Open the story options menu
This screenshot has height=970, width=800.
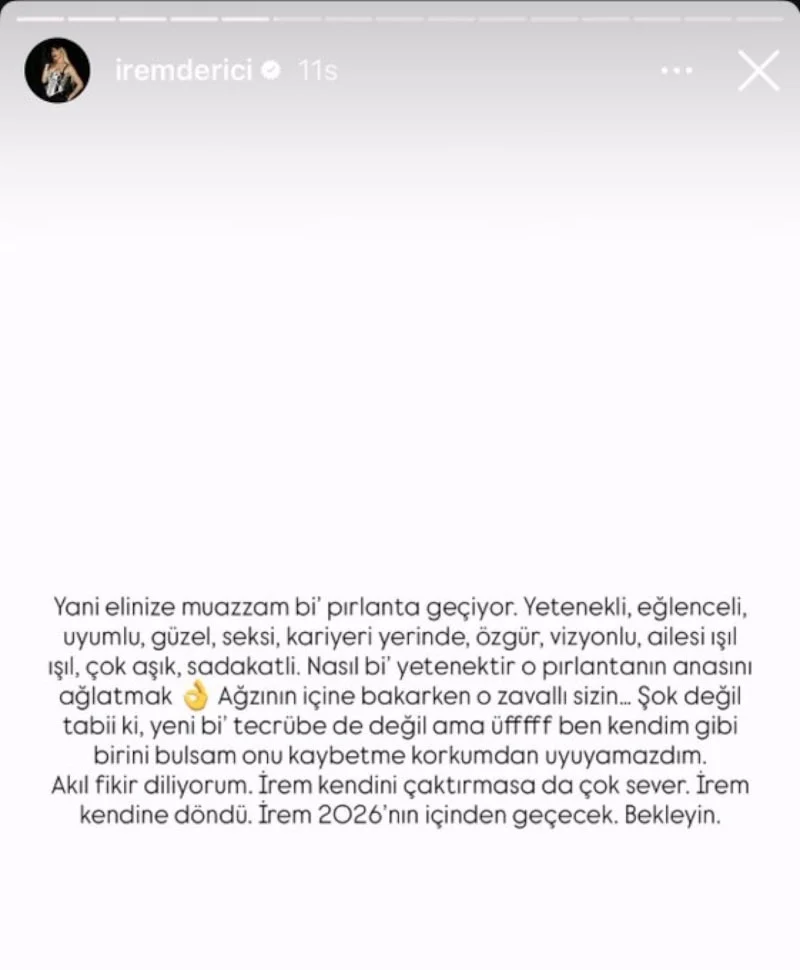point(677,71)
